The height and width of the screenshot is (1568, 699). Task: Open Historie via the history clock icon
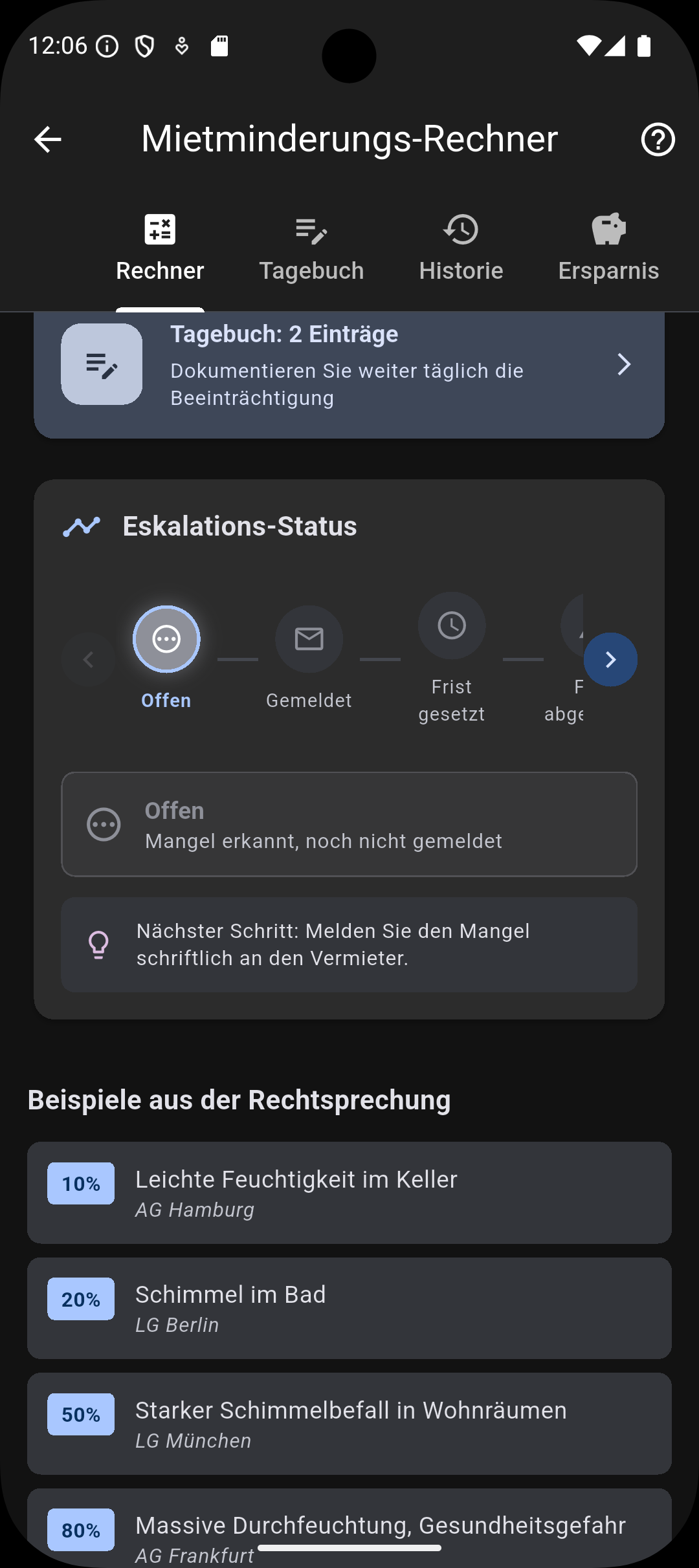(461, 230)
